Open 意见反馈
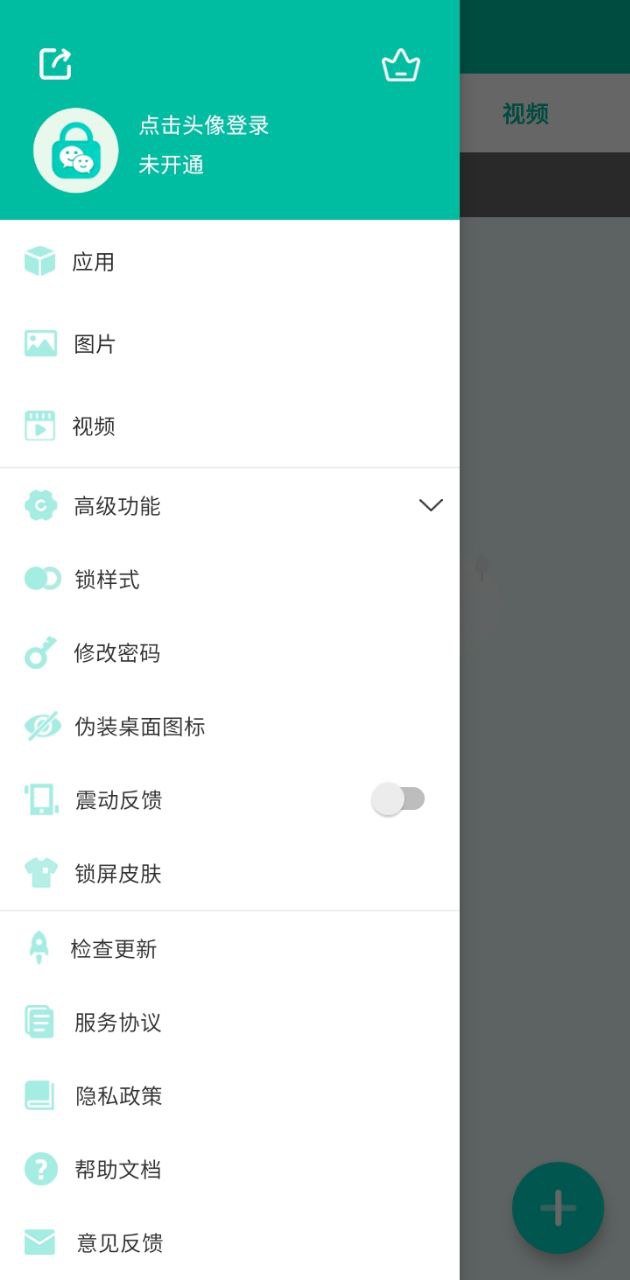Viewport: 630px width, 1280px height. pyautogui.click(x=230, y=1243)
